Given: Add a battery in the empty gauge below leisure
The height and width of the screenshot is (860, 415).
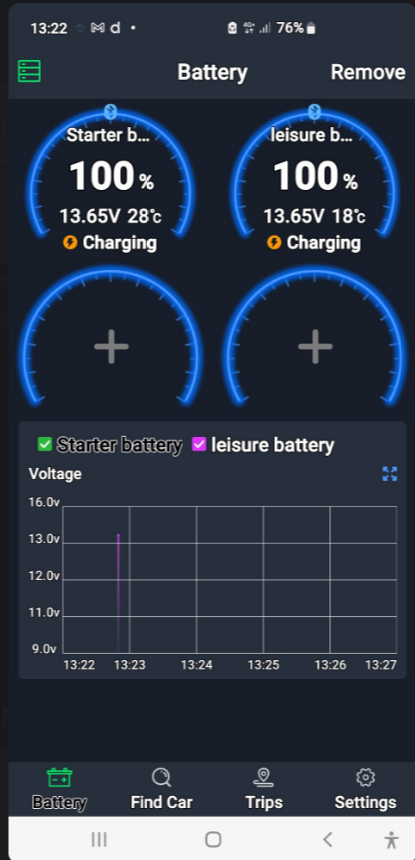Looking at the screenshot, I should (315, 347).
